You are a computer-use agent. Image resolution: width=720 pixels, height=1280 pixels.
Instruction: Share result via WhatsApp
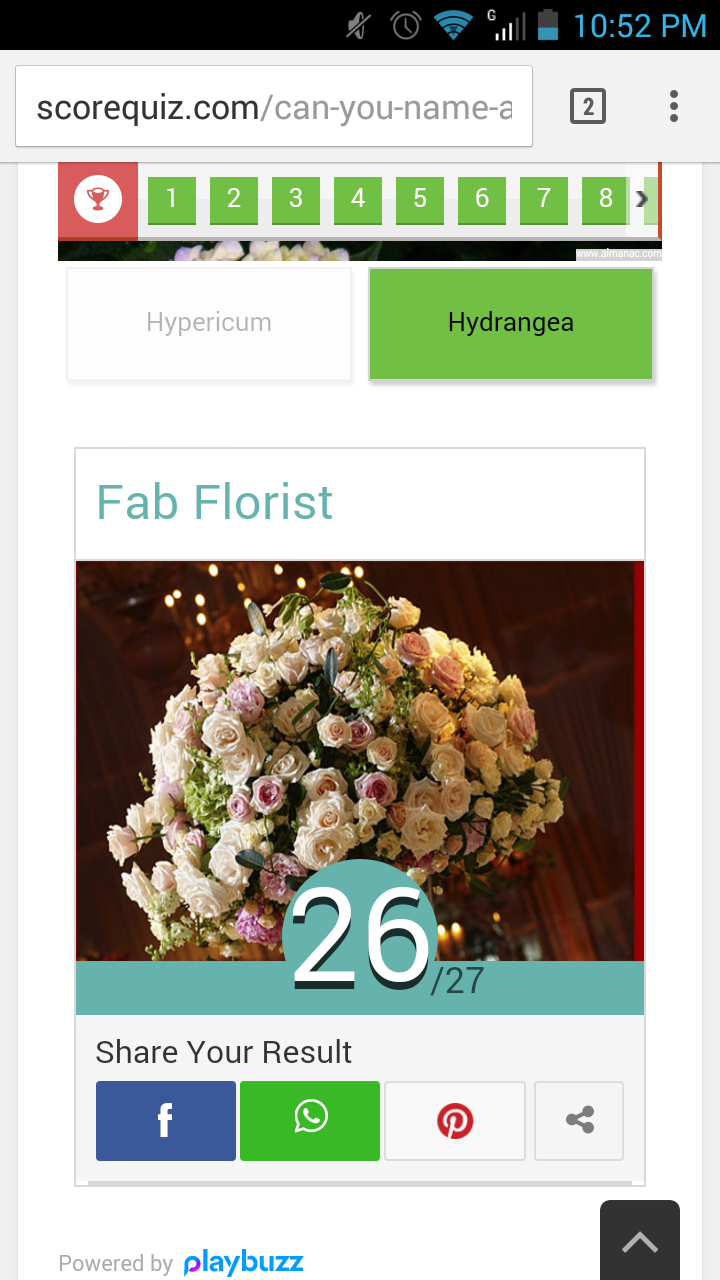click(x=310, y=1121)
